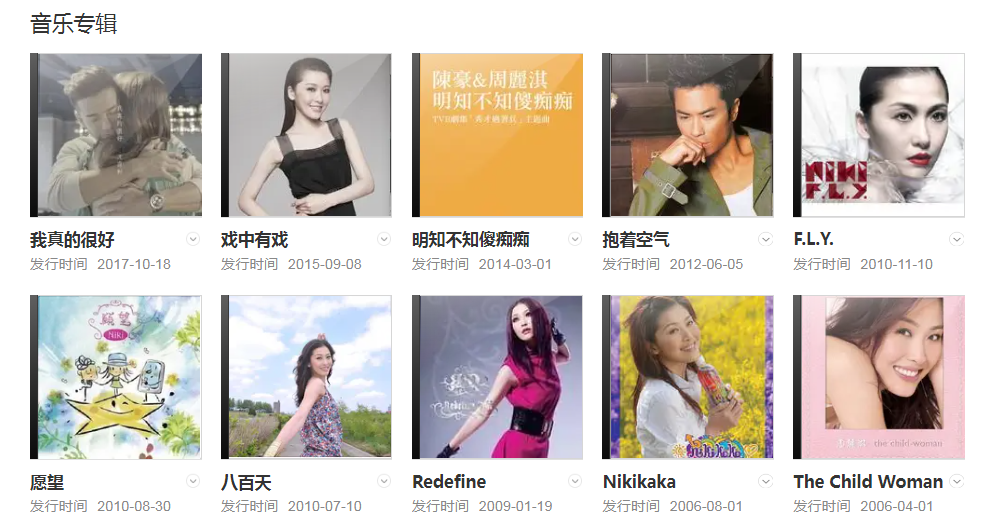993x525 pixels.
Task: Open the album 我真的很好
Action: (x=116, y=135)
